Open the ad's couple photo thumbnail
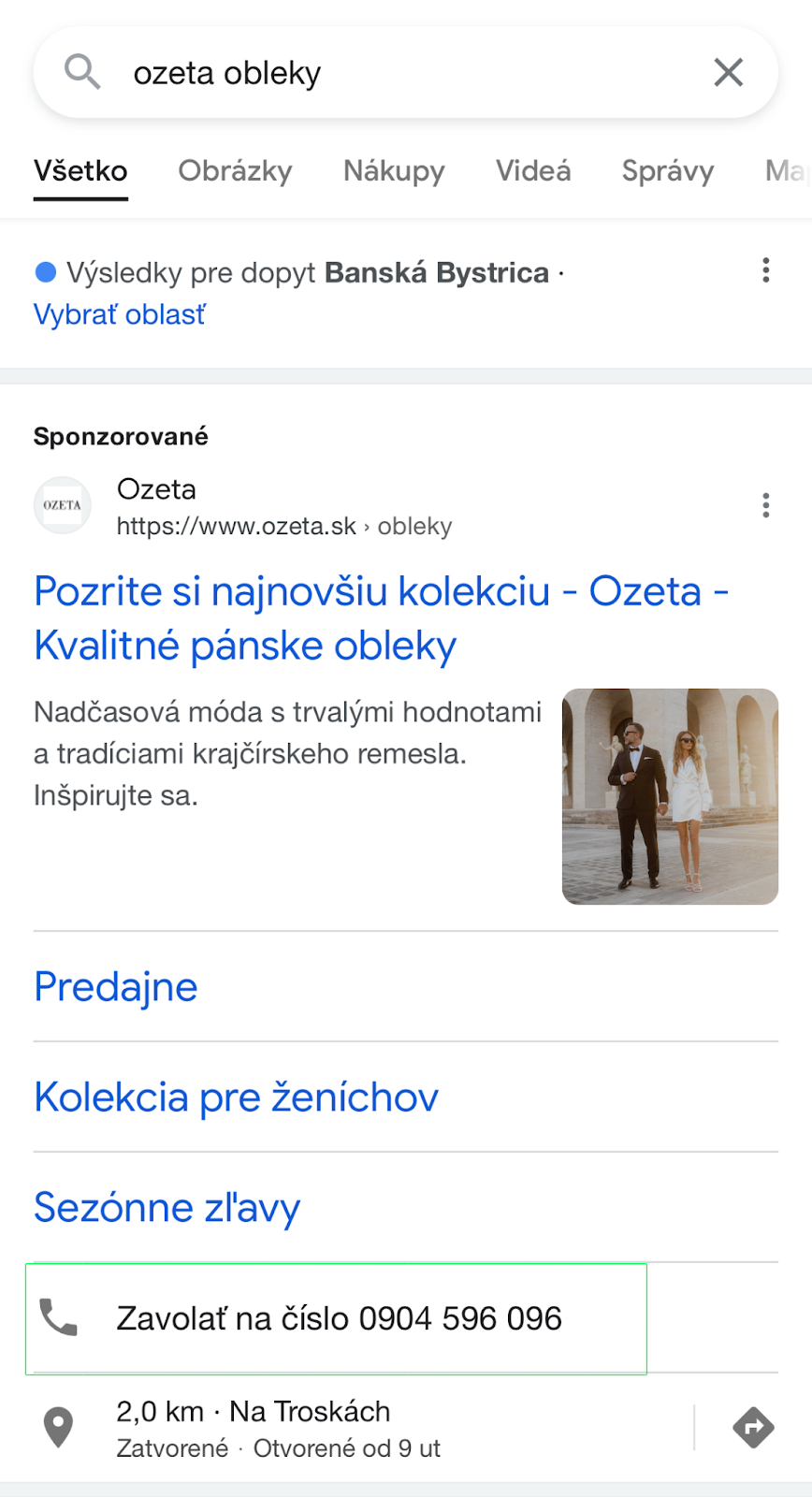812x1497 pixels. pyautogui.click(x=670, y=796)
